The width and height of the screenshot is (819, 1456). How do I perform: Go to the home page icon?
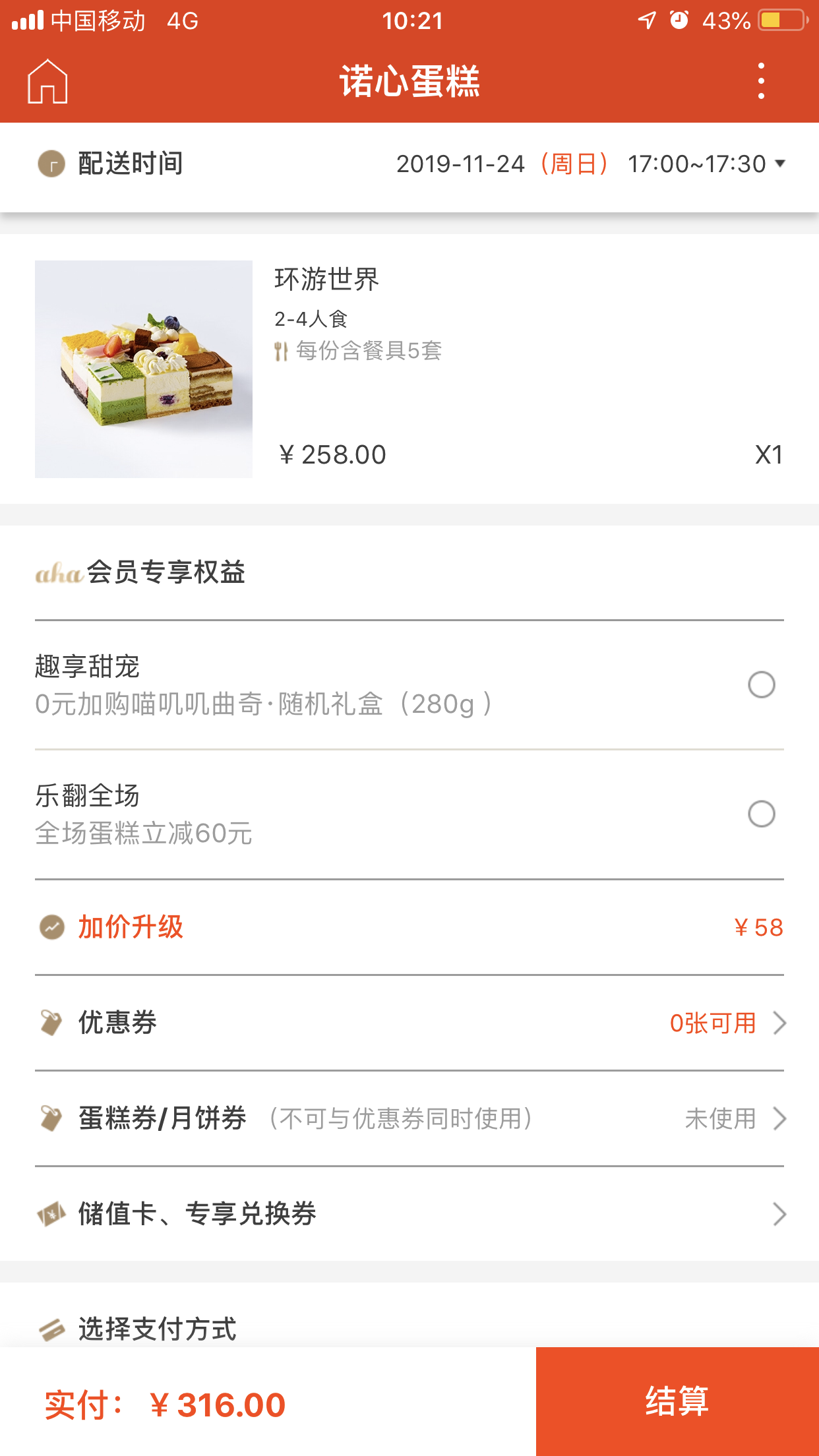tap(47, 82)
